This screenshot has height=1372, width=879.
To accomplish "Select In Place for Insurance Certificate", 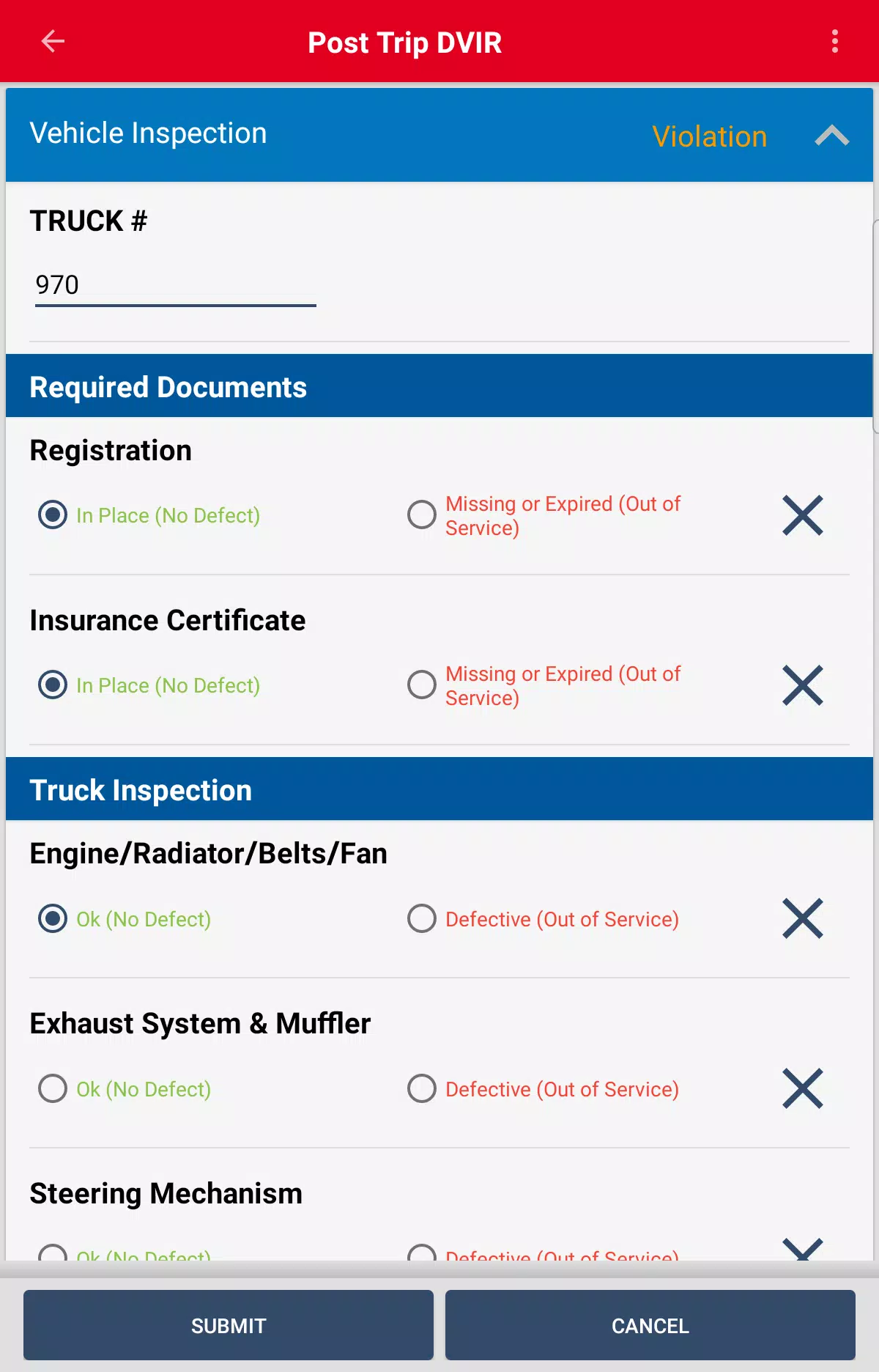I will [x=53, y=685].
